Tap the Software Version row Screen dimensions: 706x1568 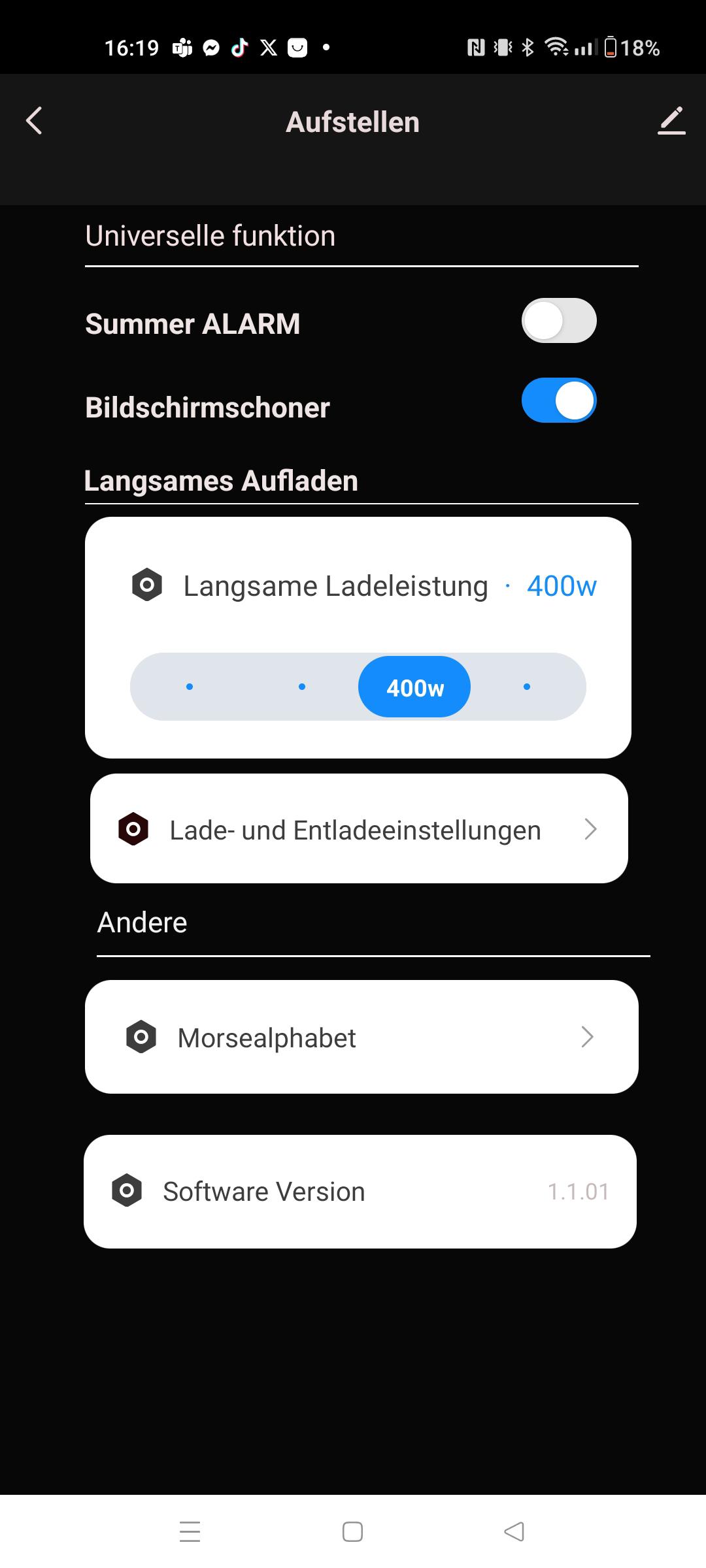pyautogui.click(x=360, y=1191)
